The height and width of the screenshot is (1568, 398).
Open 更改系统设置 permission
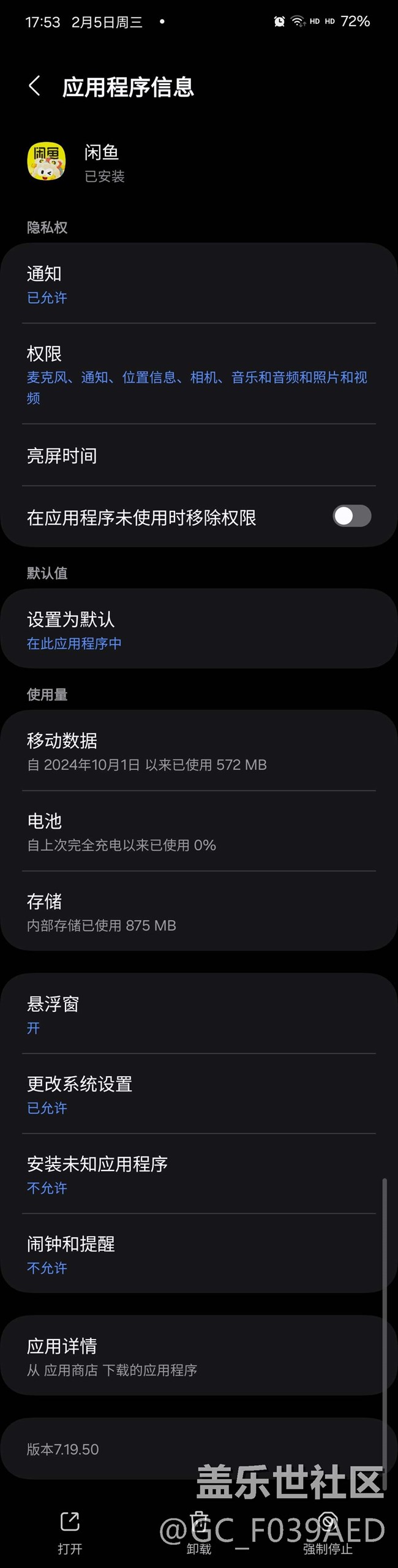tap(198, 1095)
